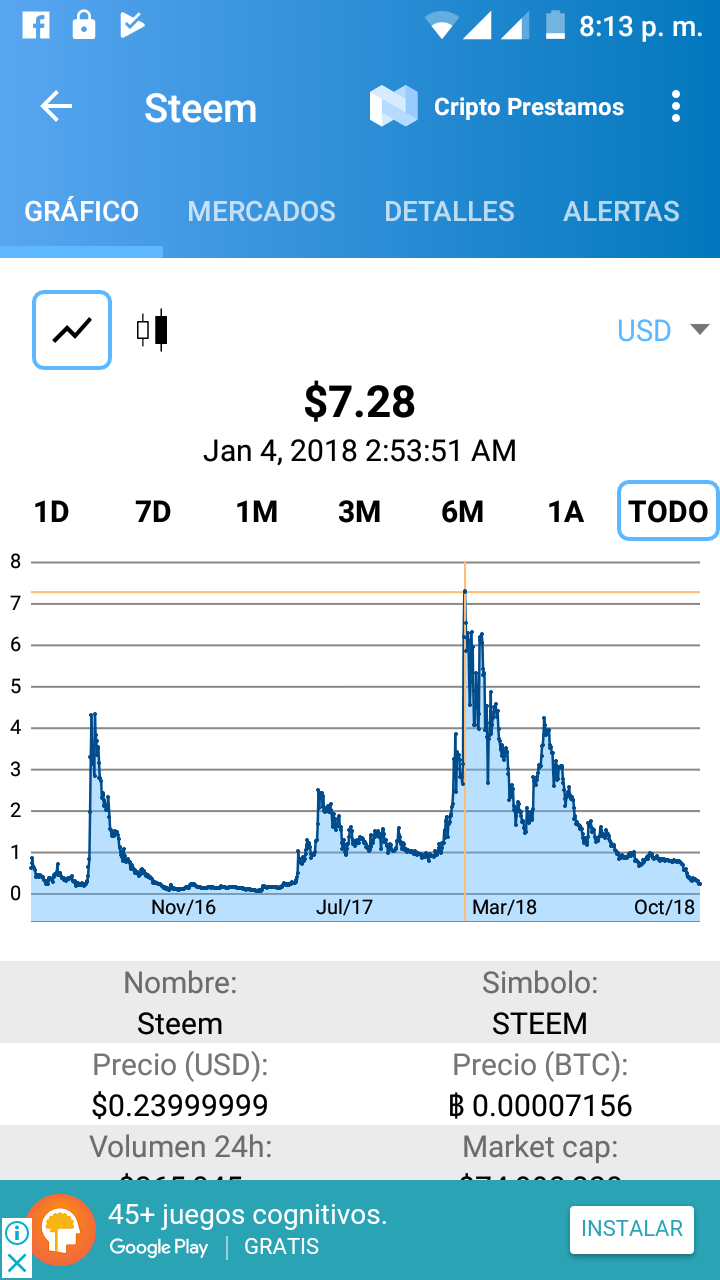Select the Gráfico tab

(x=82, y=211)
